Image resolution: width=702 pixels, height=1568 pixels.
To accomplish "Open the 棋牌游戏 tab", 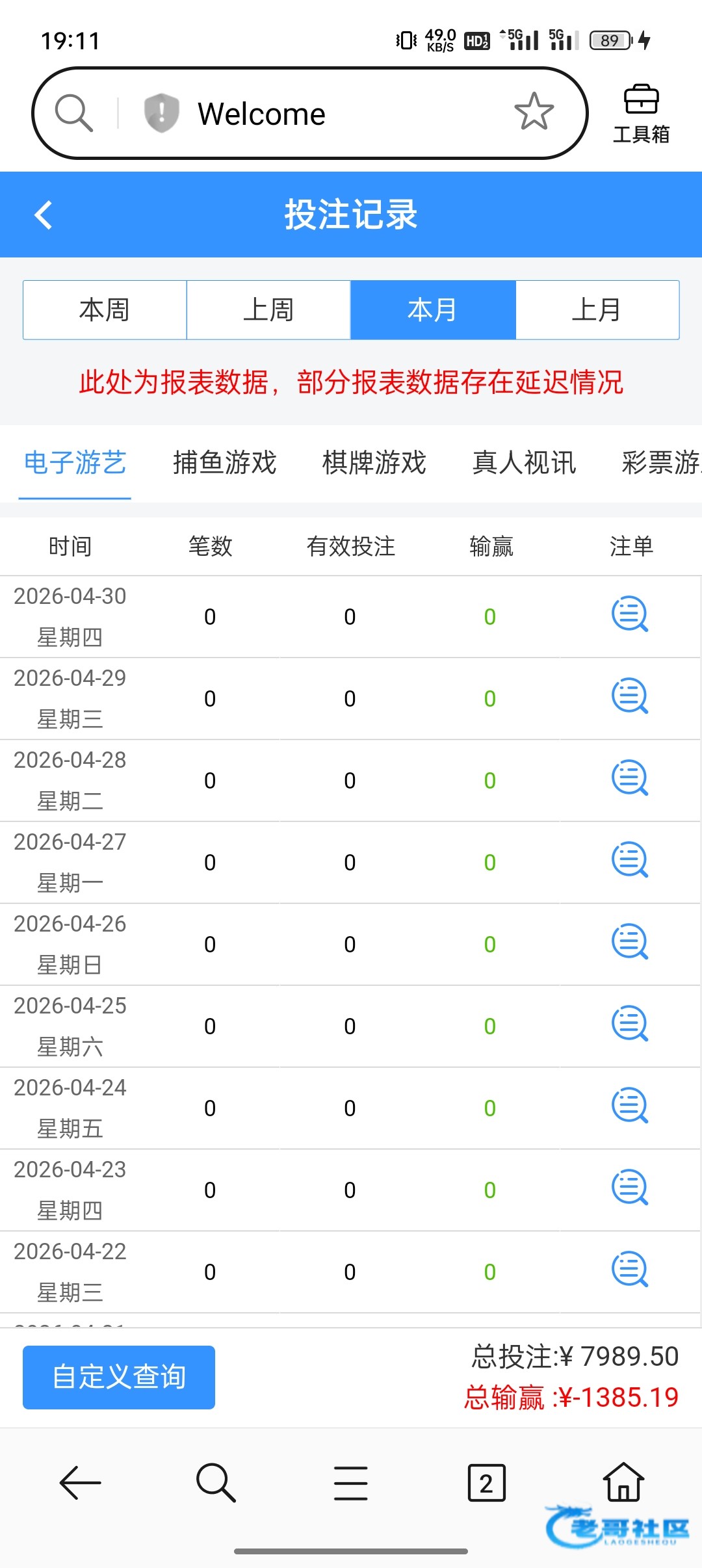I will click(374, 463).
